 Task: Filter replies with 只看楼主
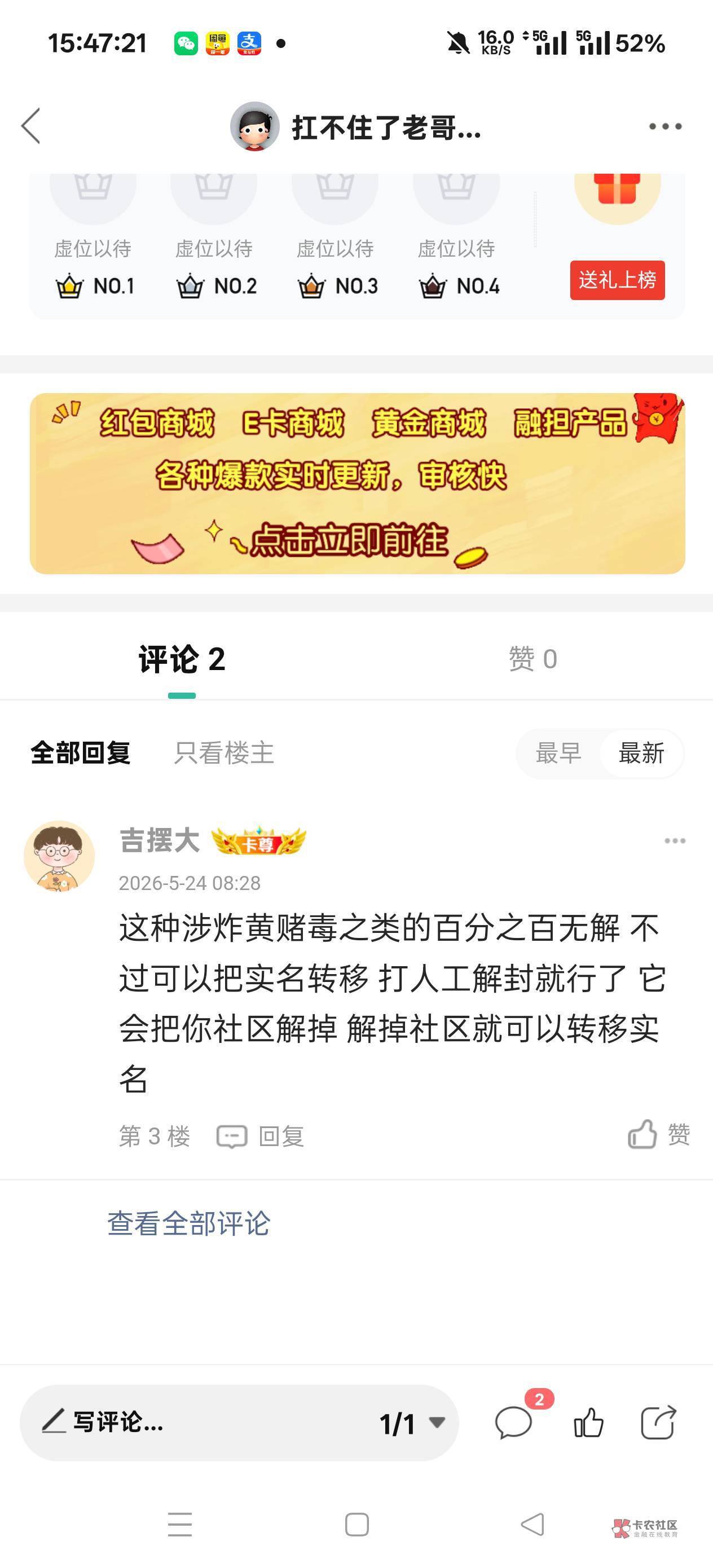(x=224, y=753)
